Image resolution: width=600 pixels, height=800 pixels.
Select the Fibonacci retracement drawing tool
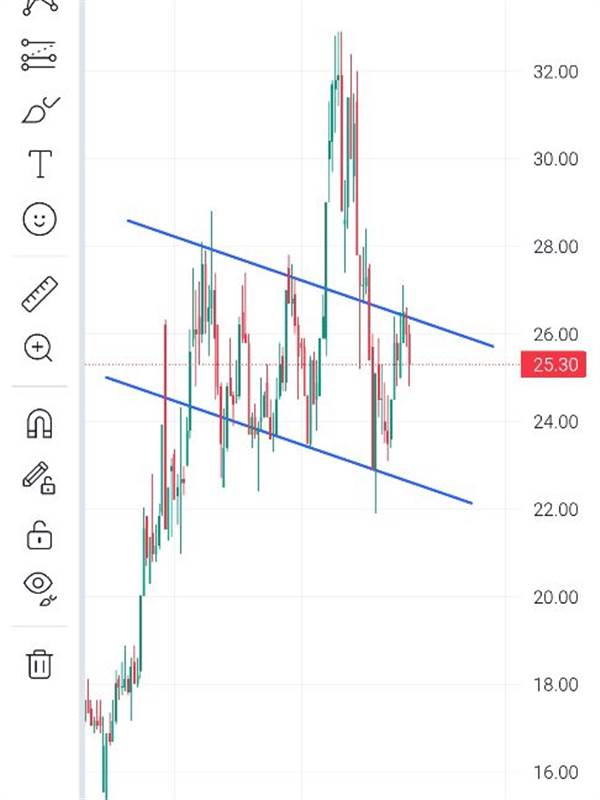[x=39, y=55]
